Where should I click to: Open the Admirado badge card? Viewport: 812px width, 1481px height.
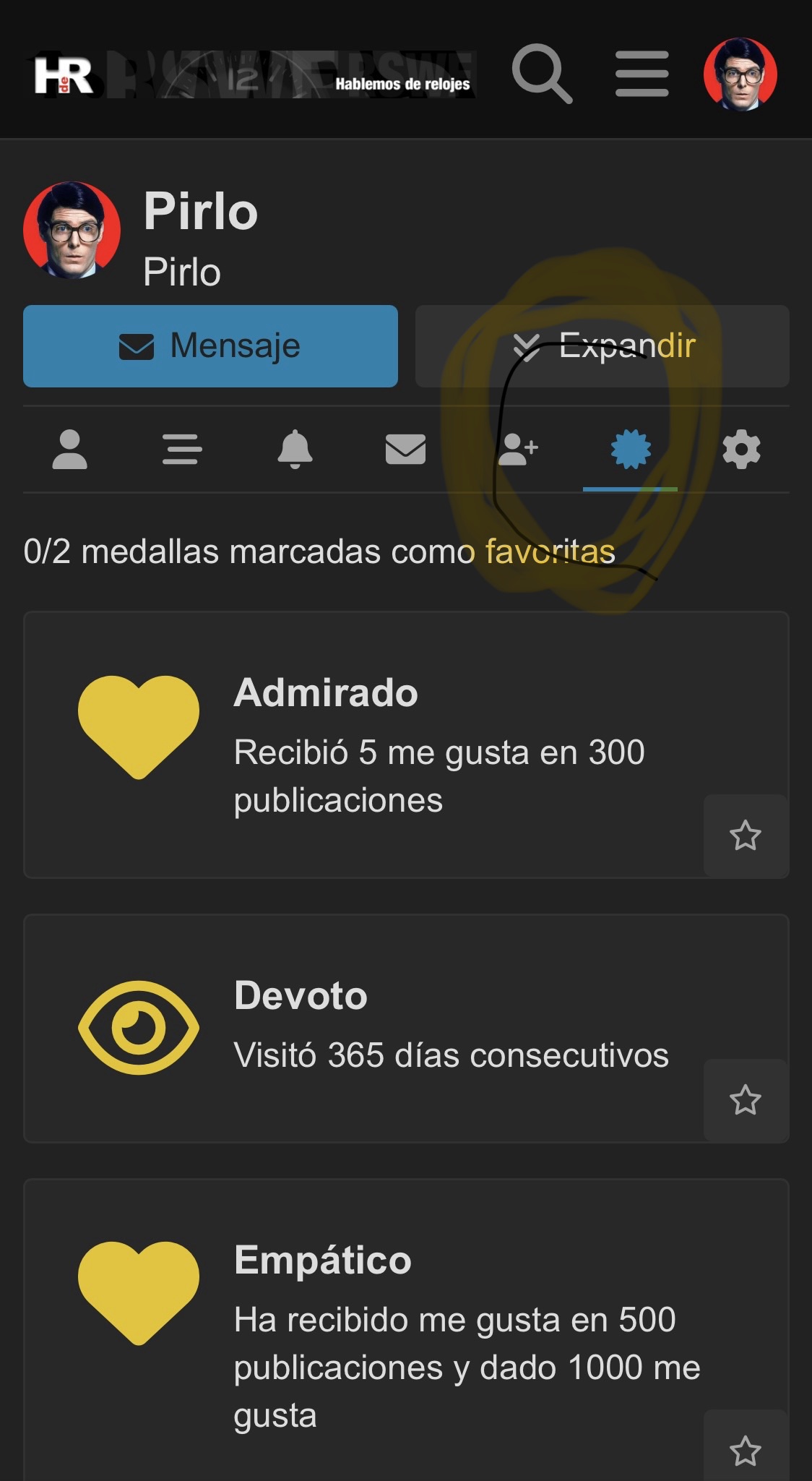coord(406,745)
